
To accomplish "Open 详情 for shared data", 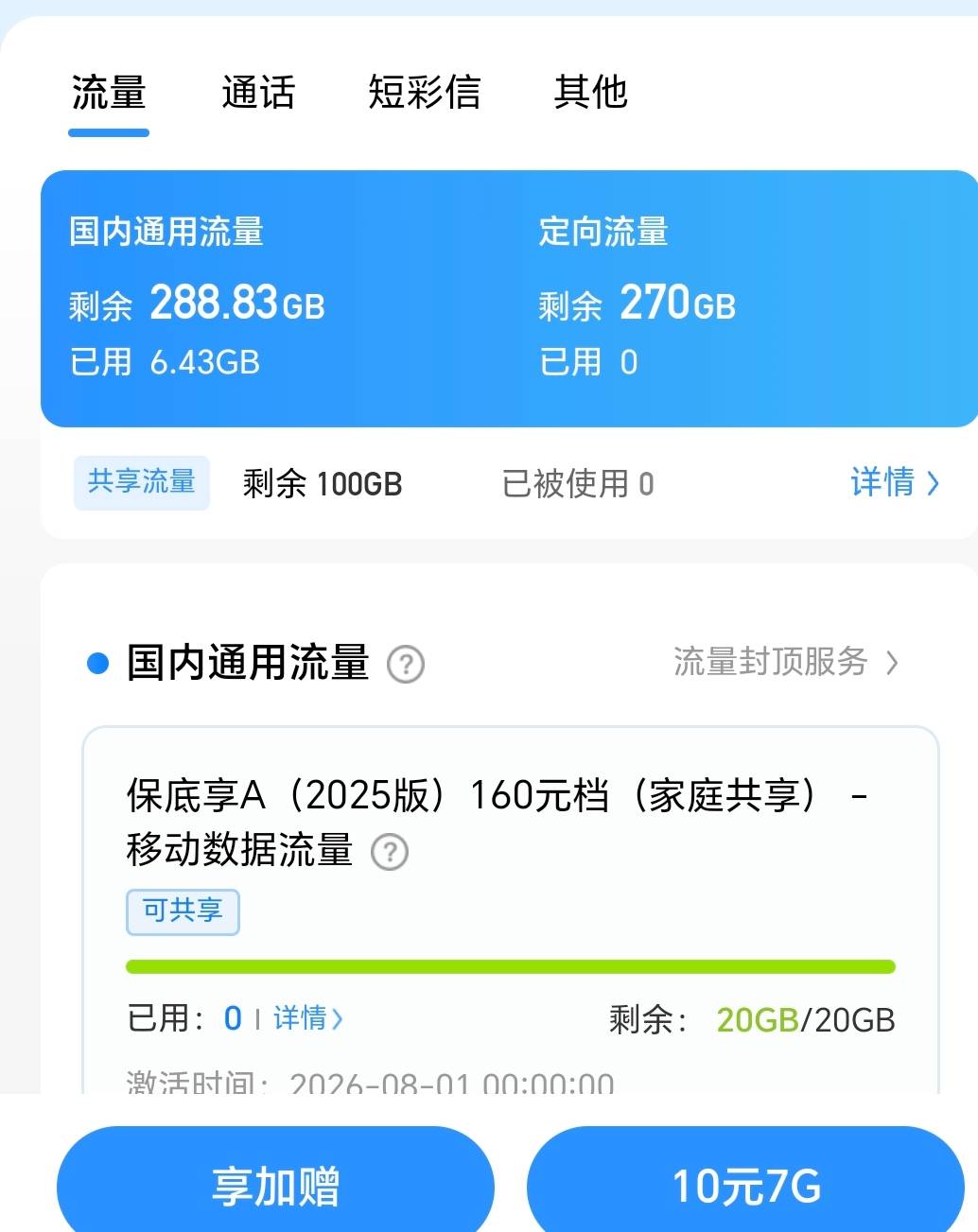I will pyautogui.click(x=895, y=483).
